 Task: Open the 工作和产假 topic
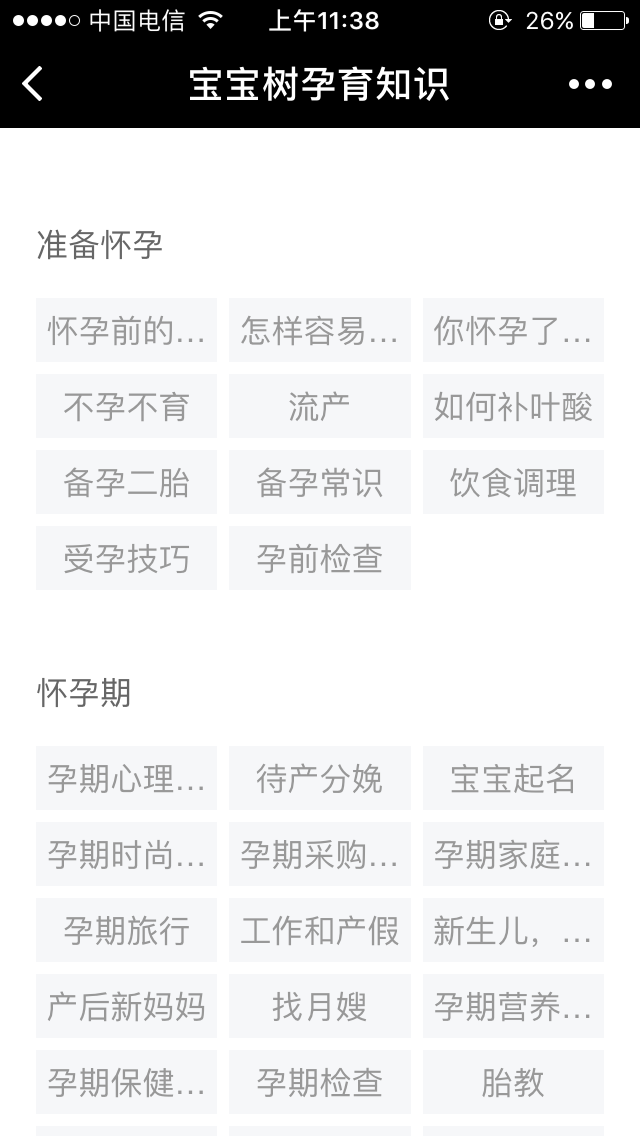[319, 930]
